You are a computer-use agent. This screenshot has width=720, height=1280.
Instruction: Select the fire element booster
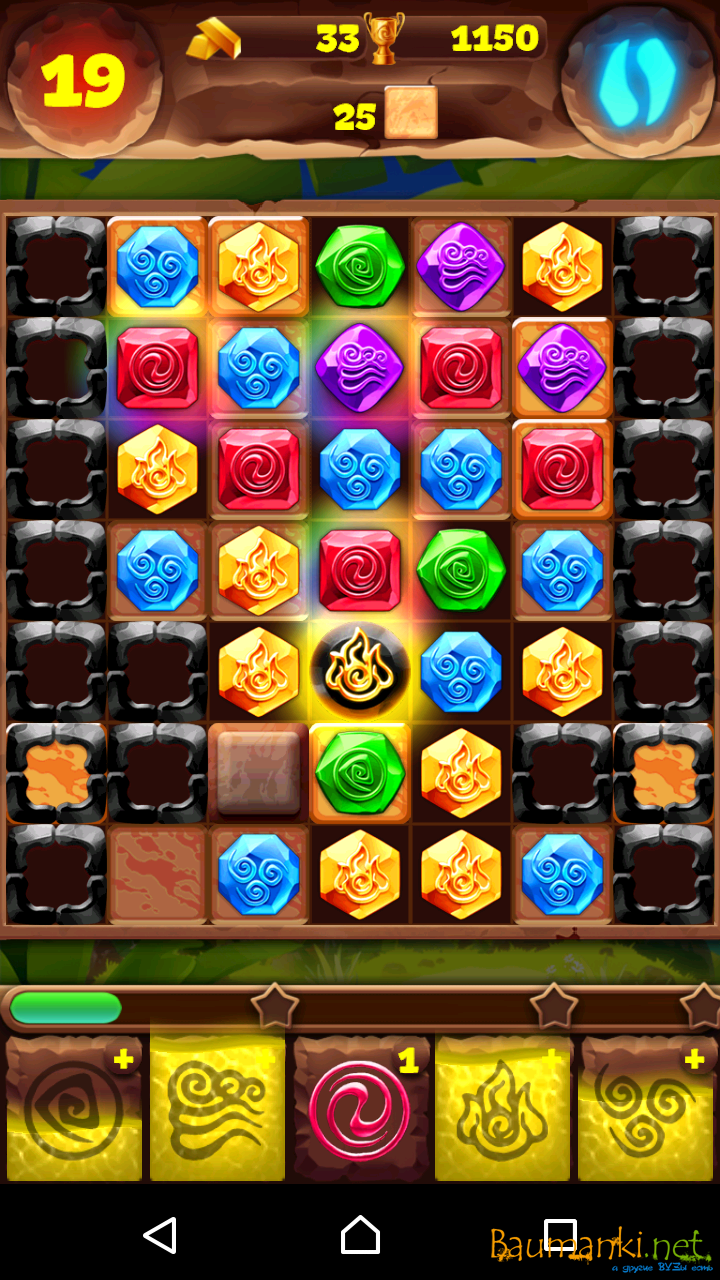tap(503, 1110)
